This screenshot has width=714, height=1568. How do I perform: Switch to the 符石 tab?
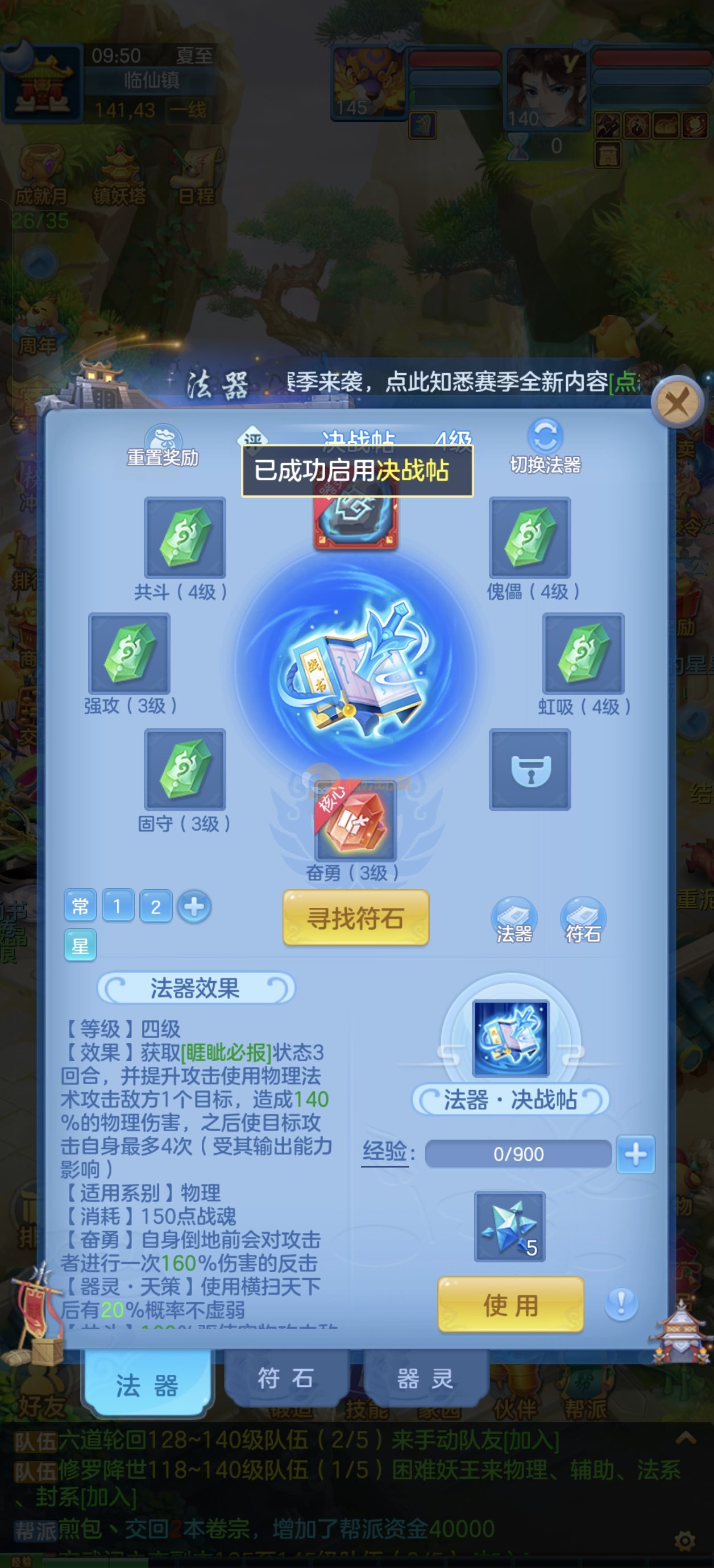(286, 1378)
